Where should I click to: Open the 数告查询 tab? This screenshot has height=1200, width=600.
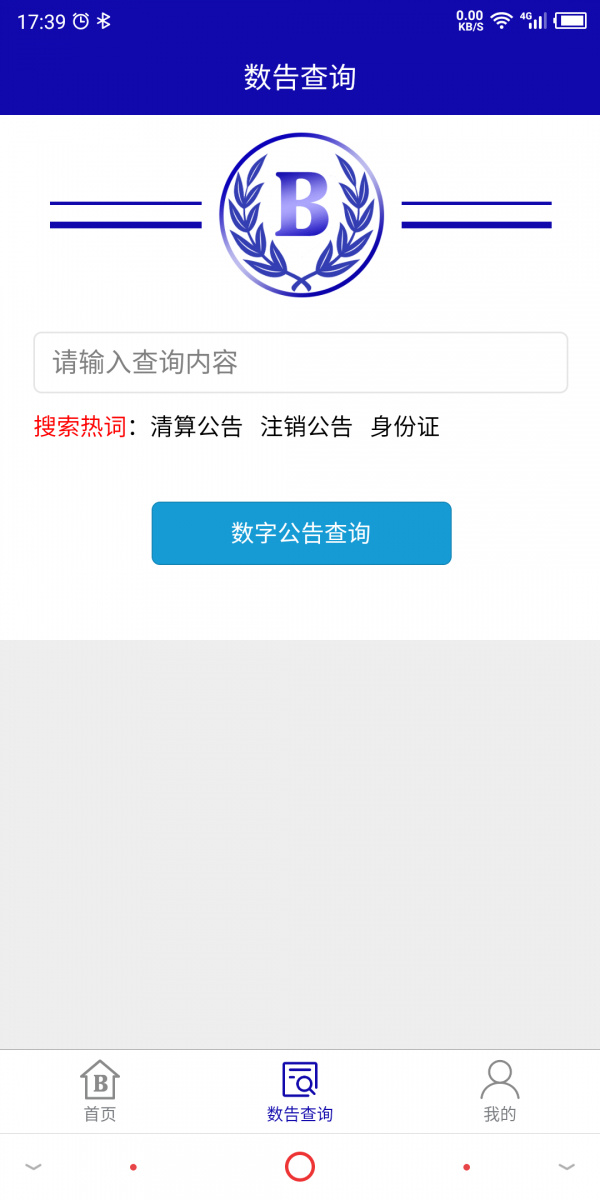pyautogui.click(x=300, y=1091)
